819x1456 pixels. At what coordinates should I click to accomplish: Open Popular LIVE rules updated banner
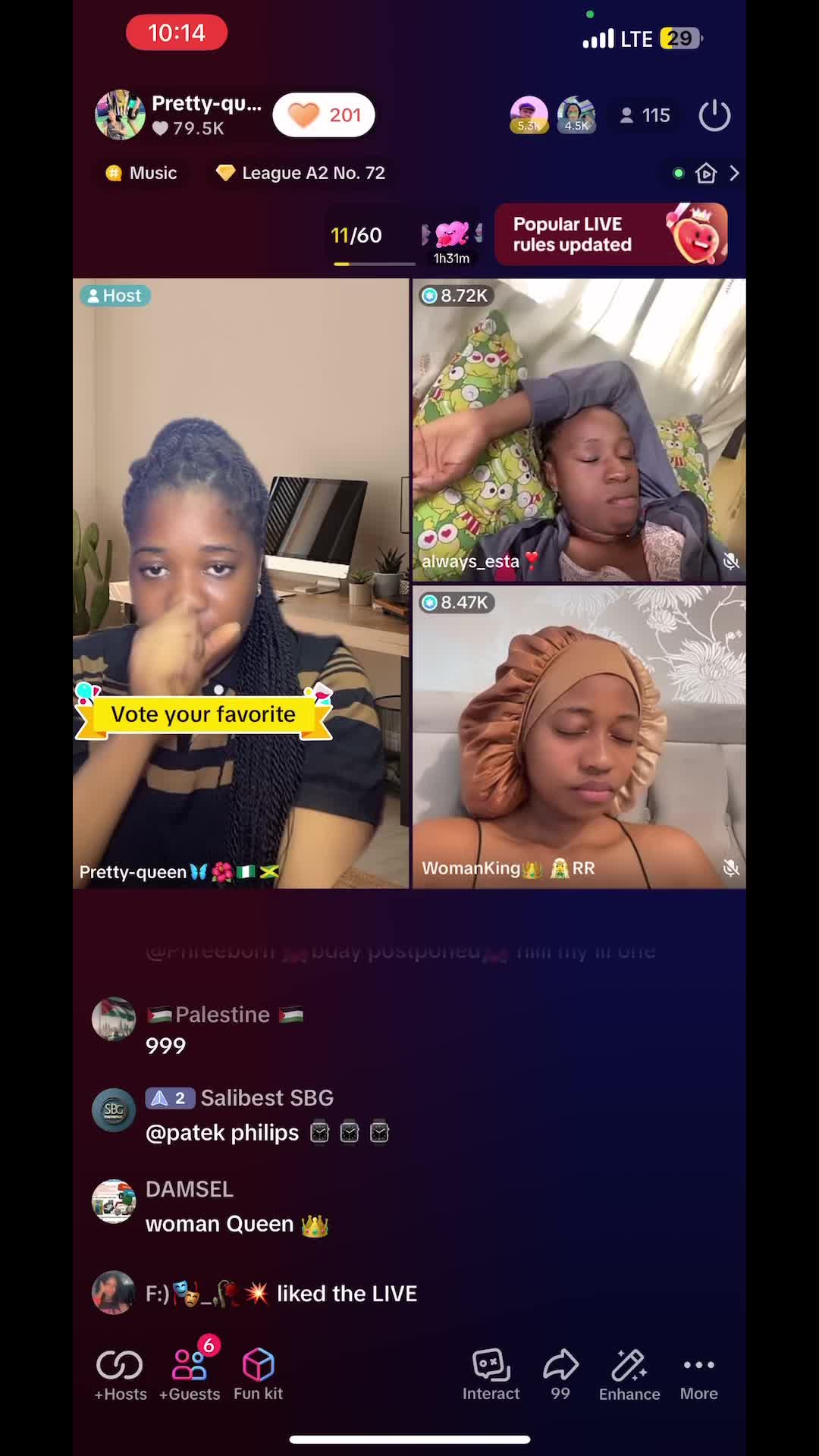(610, 234)
